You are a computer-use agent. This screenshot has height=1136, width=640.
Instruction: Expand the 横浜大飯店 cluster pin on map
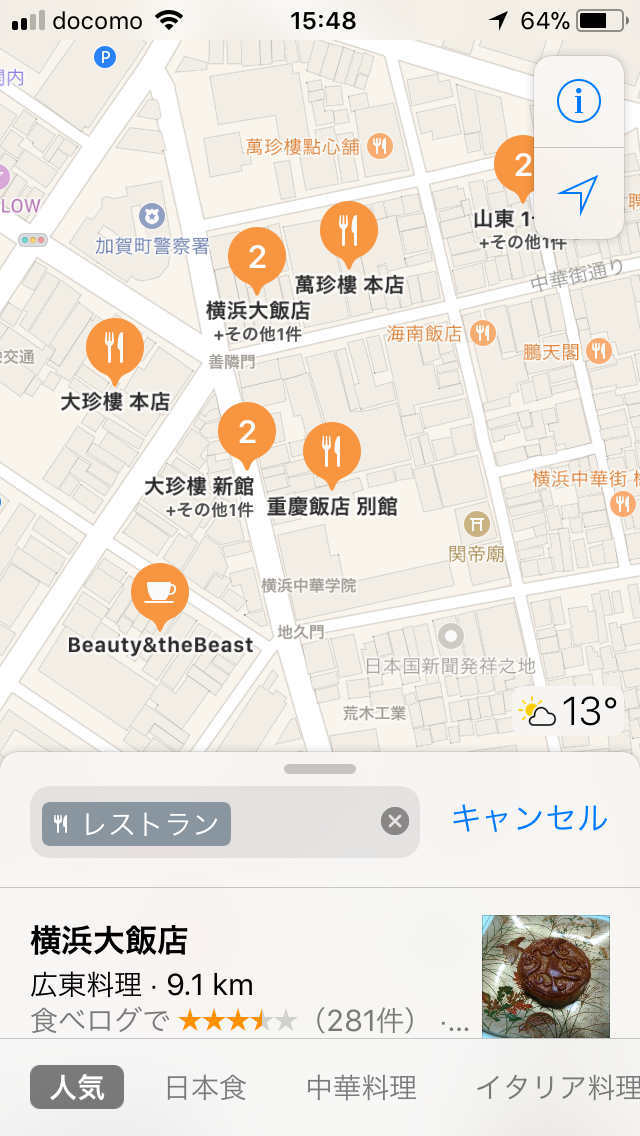[257, 258]
